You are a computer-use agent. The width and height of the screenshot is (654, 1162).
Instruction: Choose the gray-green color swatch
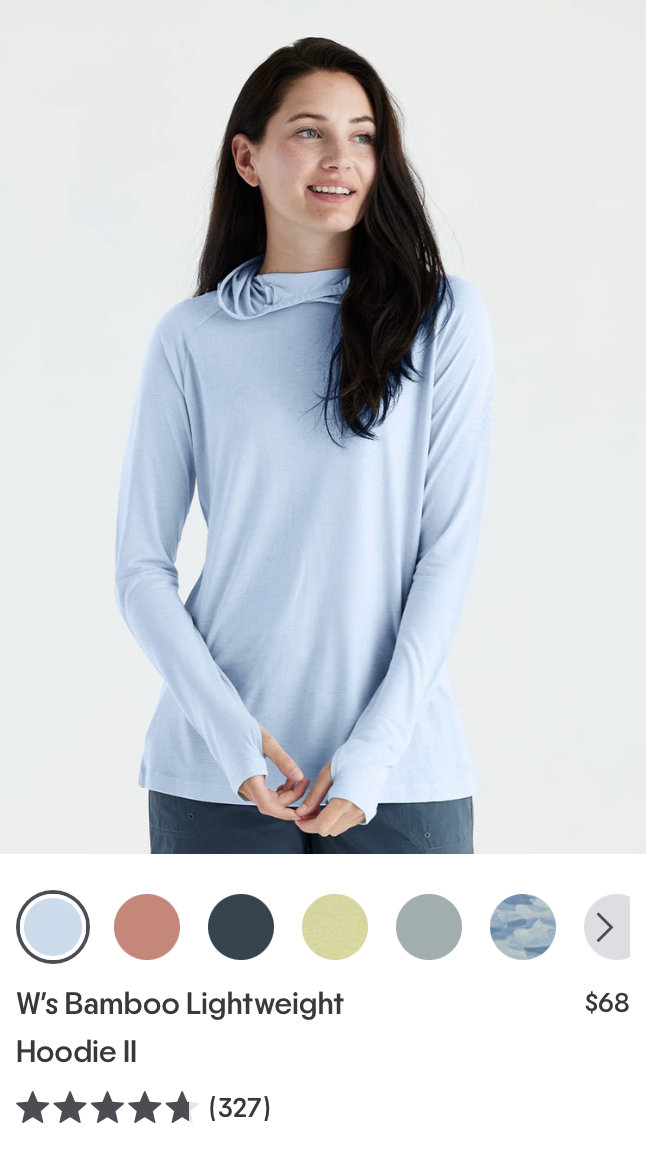tap(429, 927)
